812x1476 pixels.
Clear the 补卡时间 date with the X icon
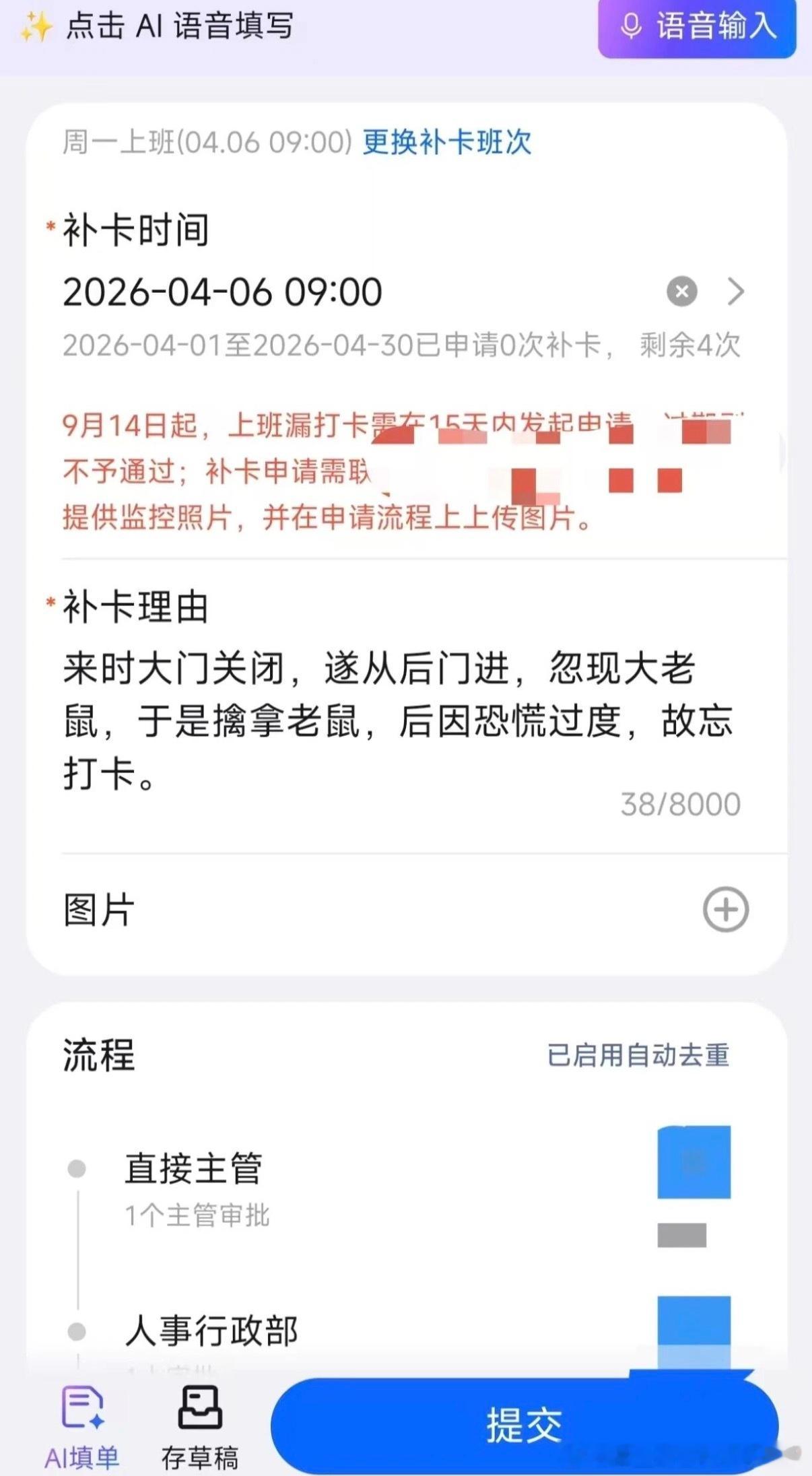pos(681,290)
